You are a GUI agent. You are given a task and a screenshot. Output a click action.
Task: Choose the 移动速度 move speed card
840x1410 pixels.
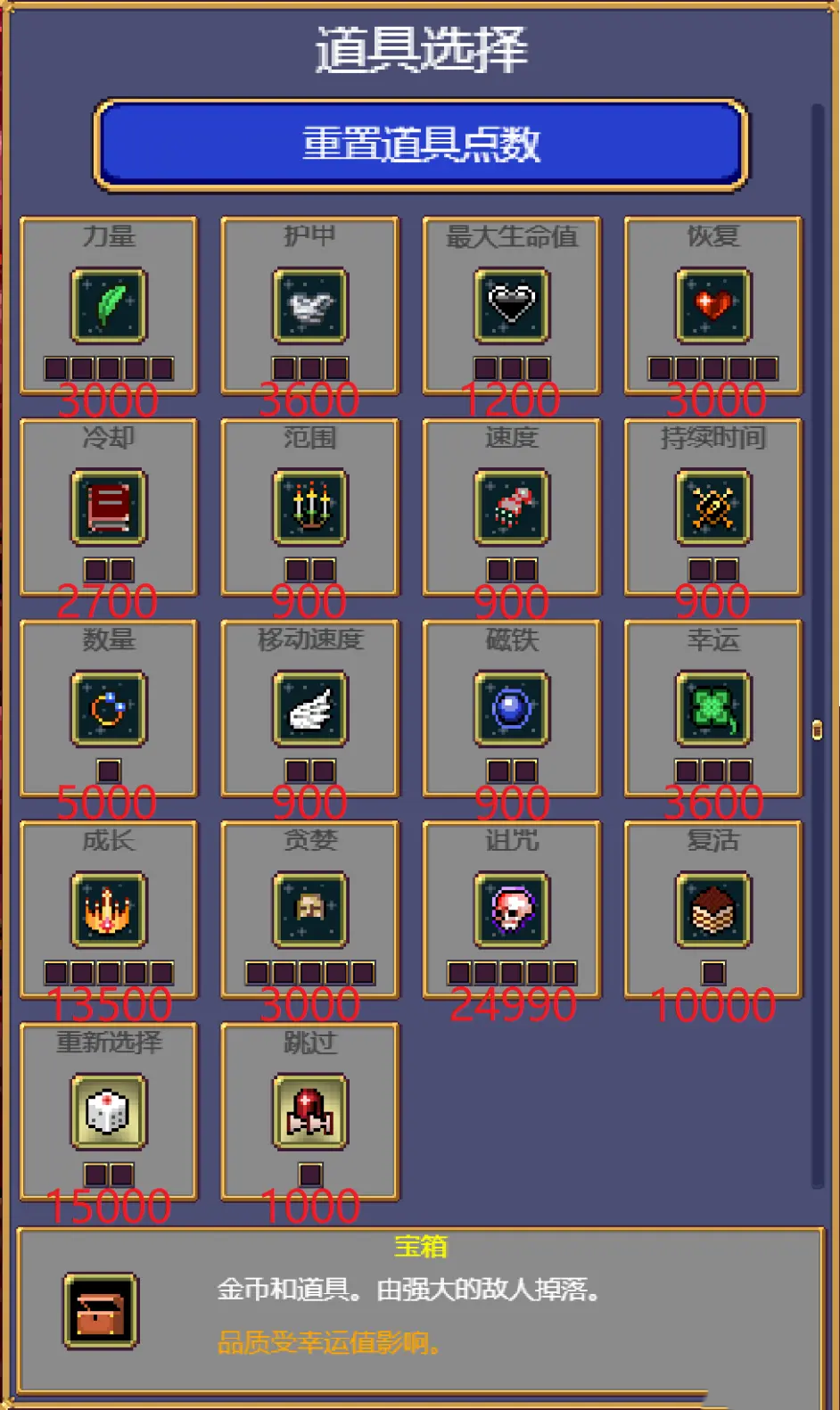coord(310,708)
